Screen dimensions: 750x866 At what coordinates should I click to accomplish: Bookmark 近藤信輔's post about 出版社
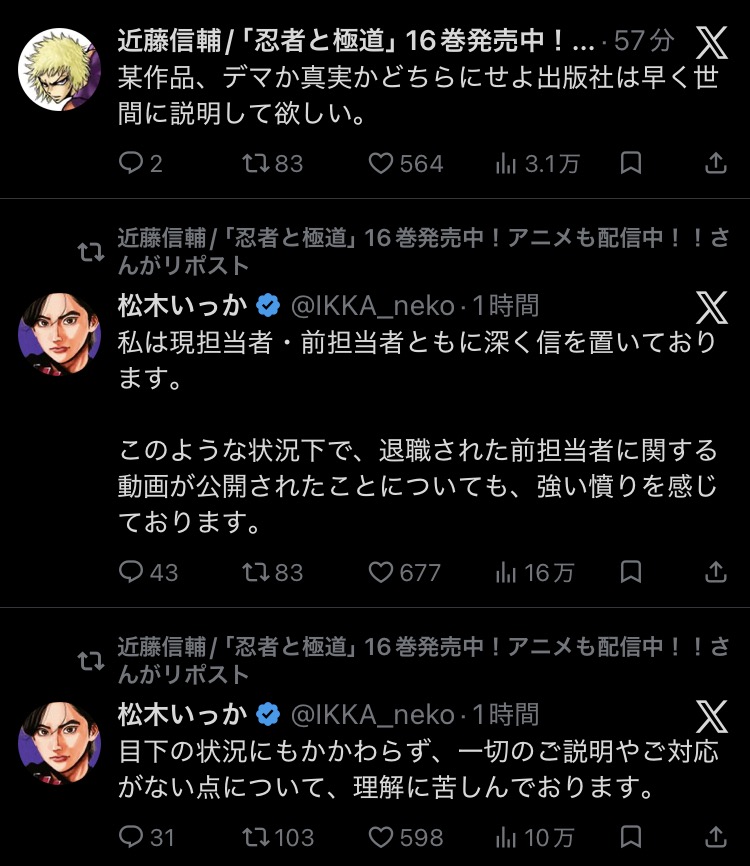[x=630, y=163]
